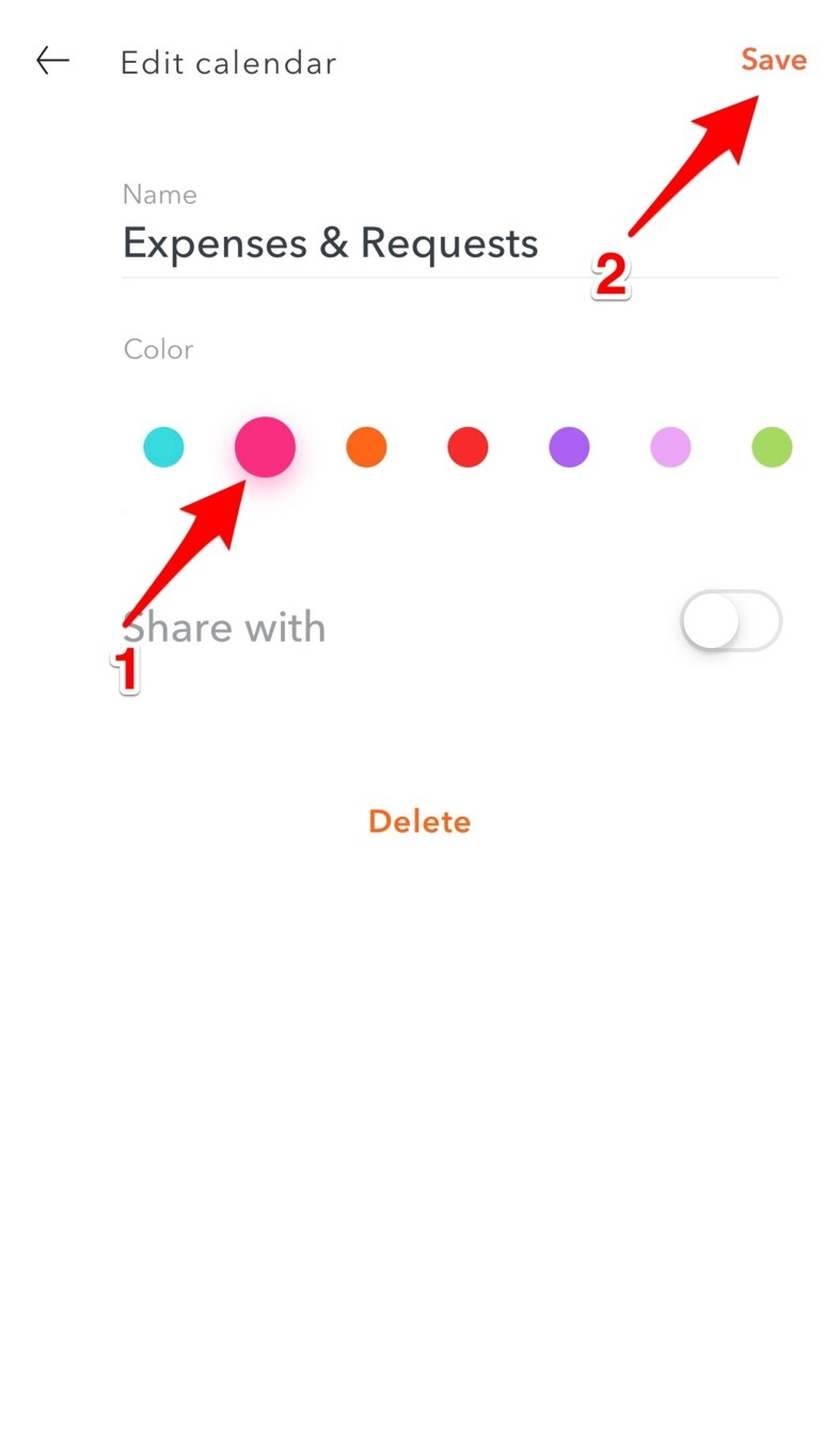Pick the light lavender color swatch
The height and width of the screenshot is (1453, 840).
pyautogui.click(x=670, y=447)
